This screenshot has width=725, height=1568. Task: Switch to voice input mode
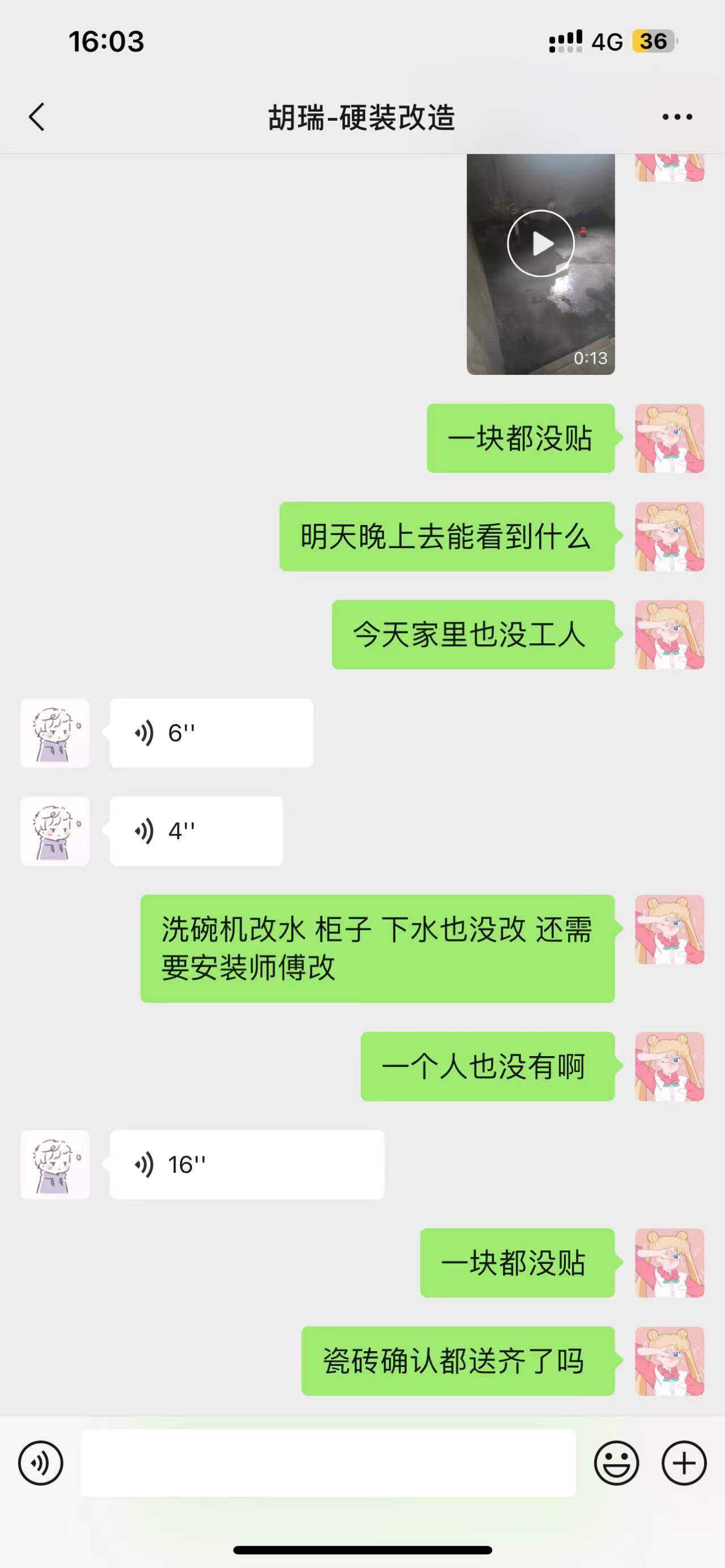(41, 1463)
